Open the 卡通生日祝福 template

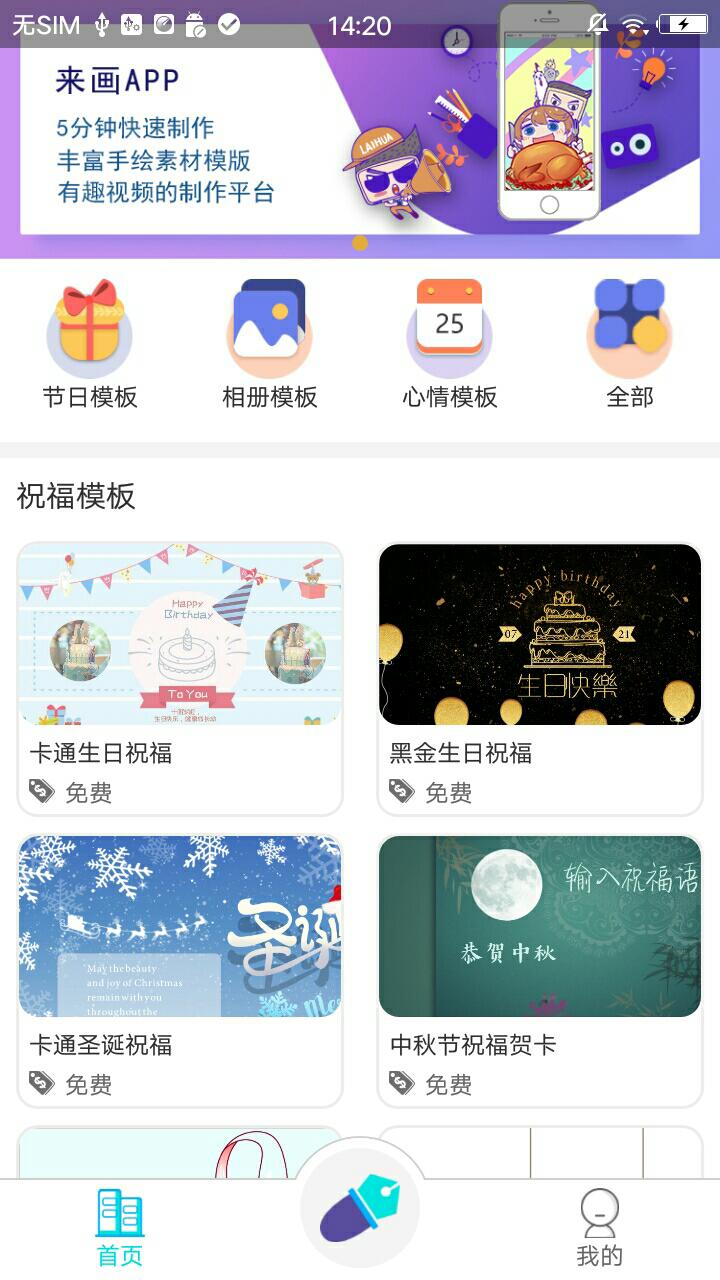coord(180,678)
